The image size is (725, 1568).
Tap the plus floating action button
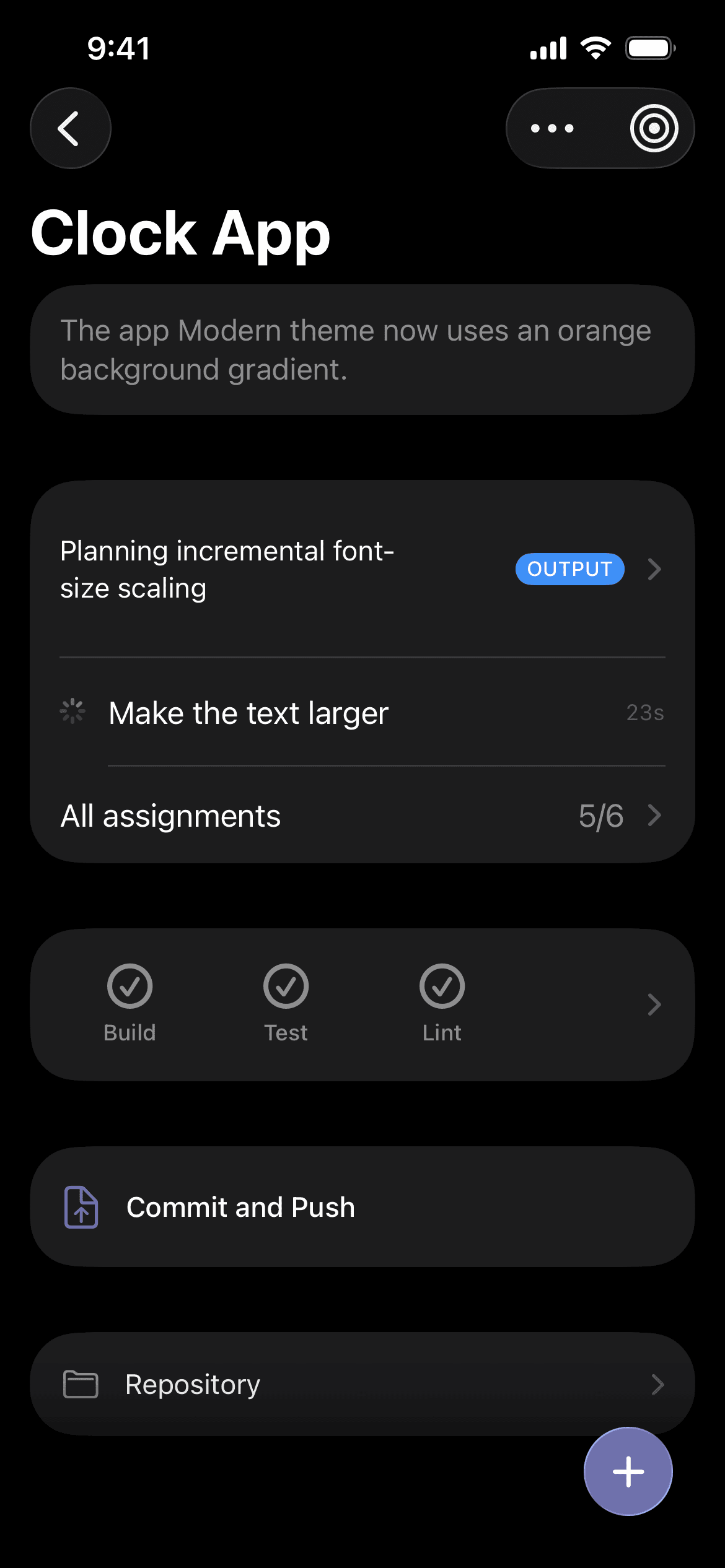(628, 1472)
